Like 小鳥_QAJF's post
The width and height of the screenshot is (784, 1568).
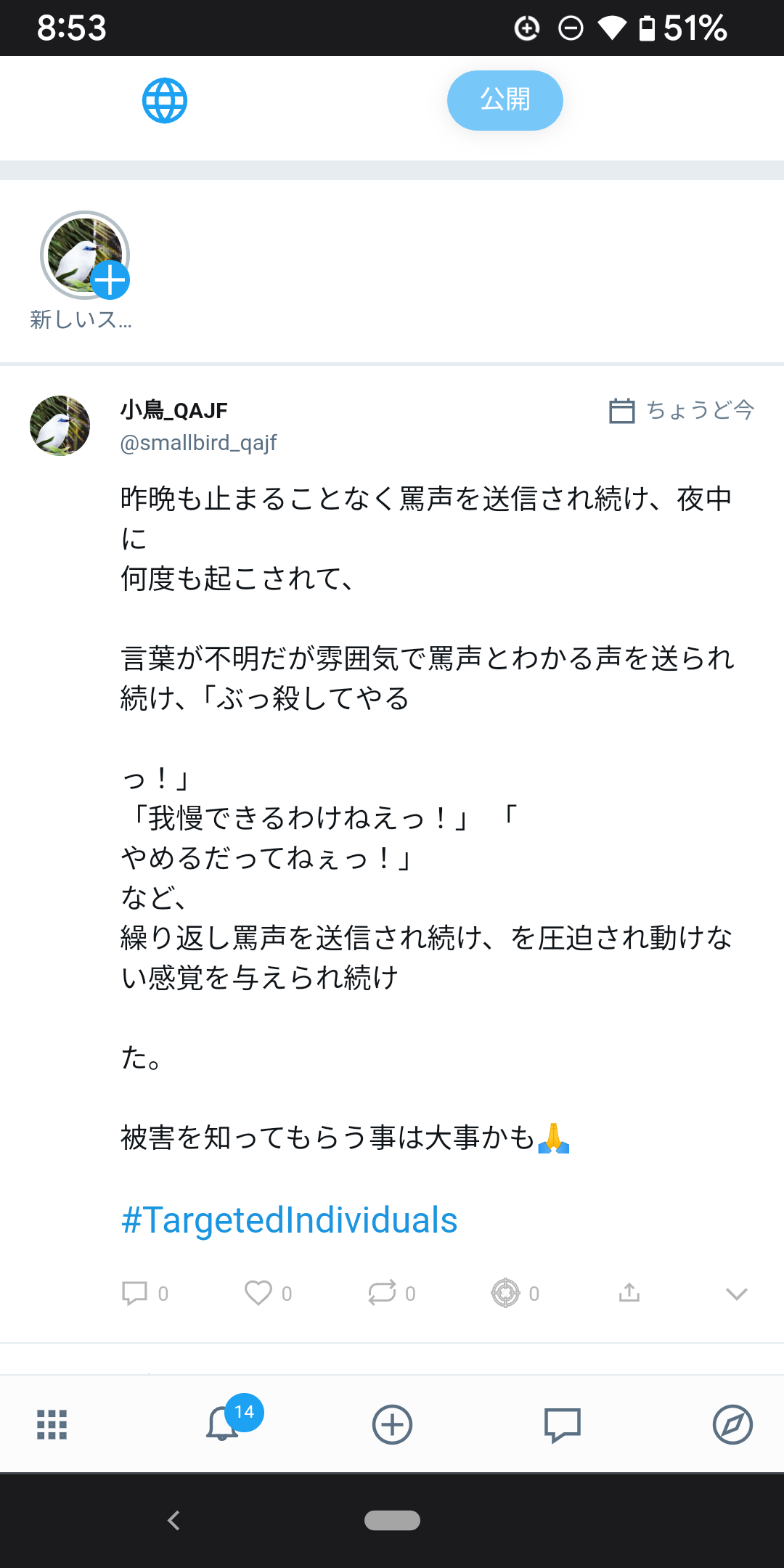[x=258, y=1293]
